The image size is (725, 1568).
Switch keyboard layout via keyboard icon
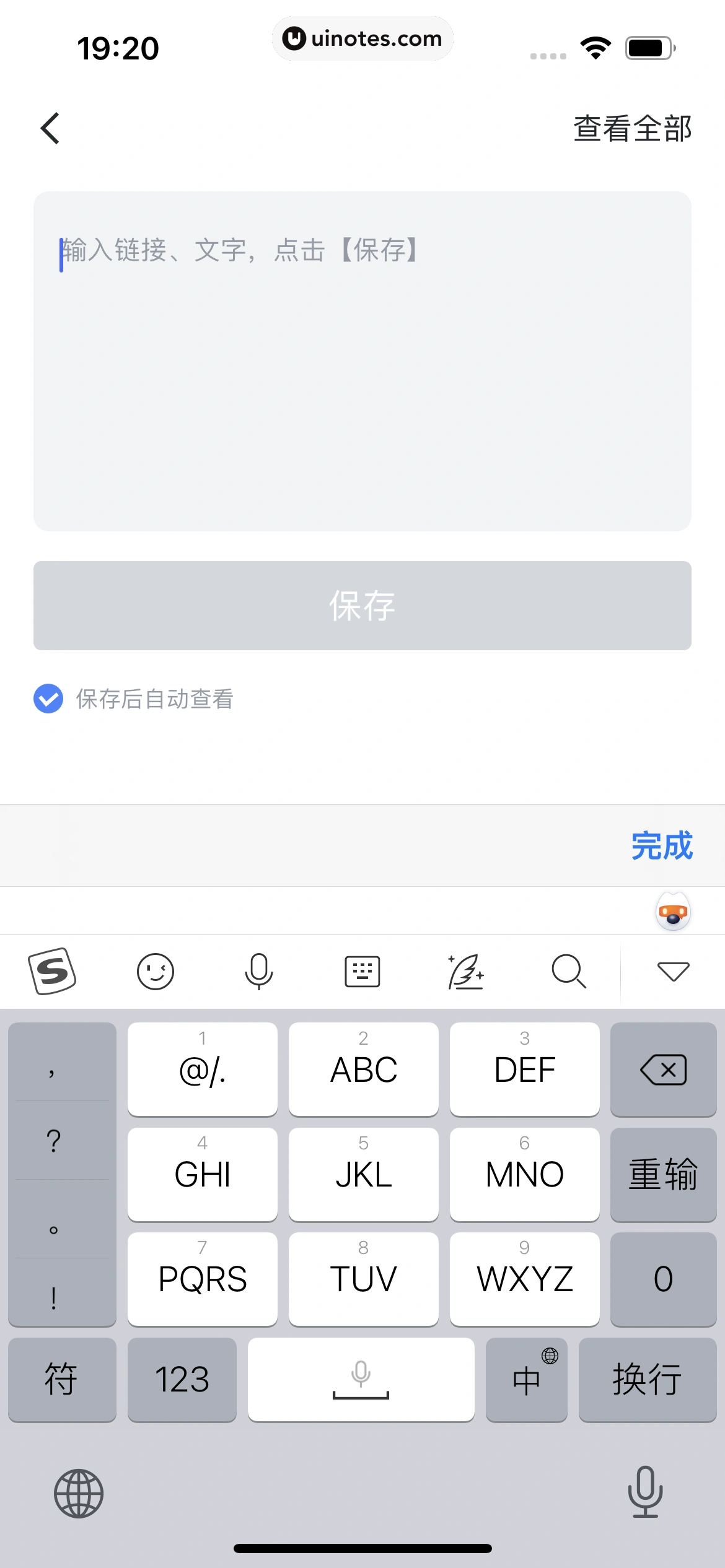click(362, 971)
